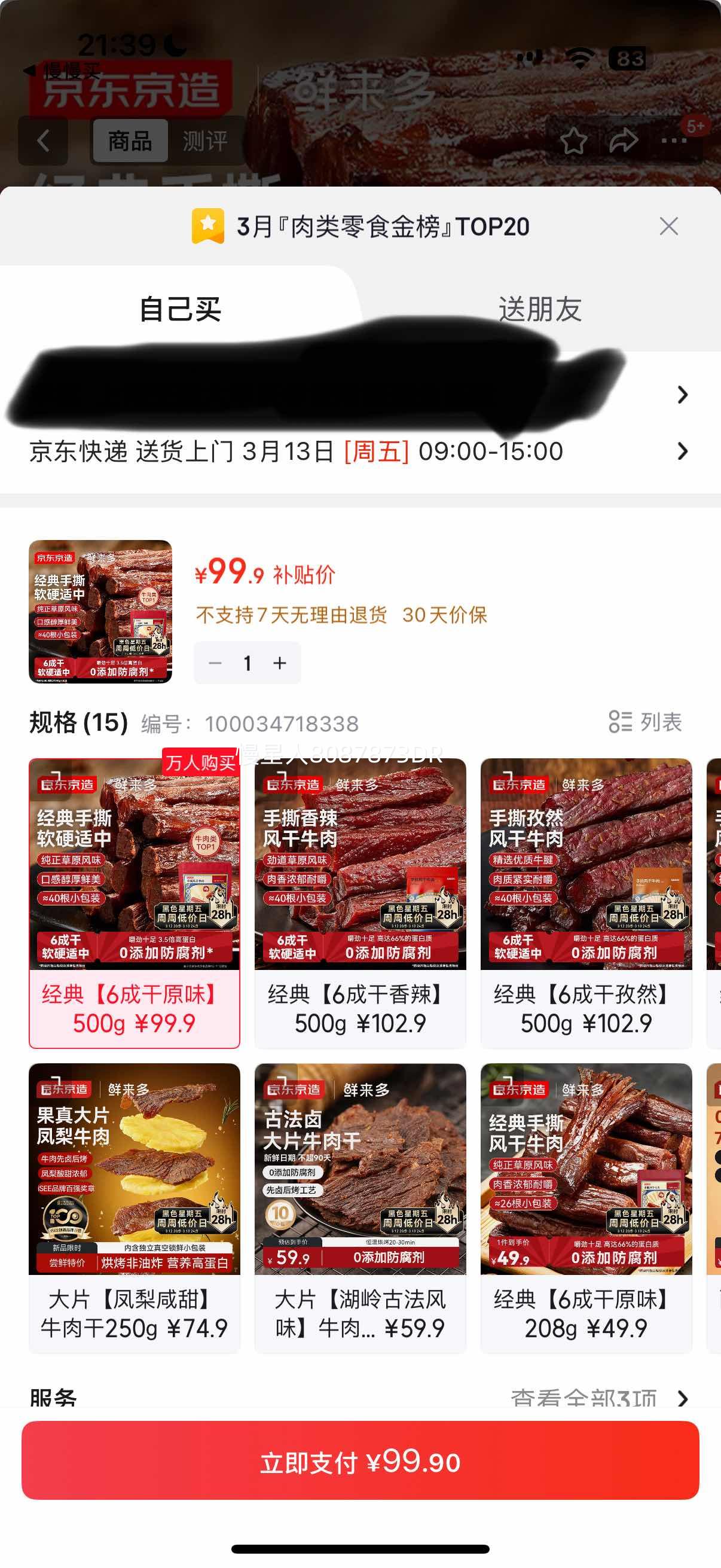The height and width of the screenshot is (1568, 721).
Task: View all 3 services under 服务
Action: click(599, 1398)
